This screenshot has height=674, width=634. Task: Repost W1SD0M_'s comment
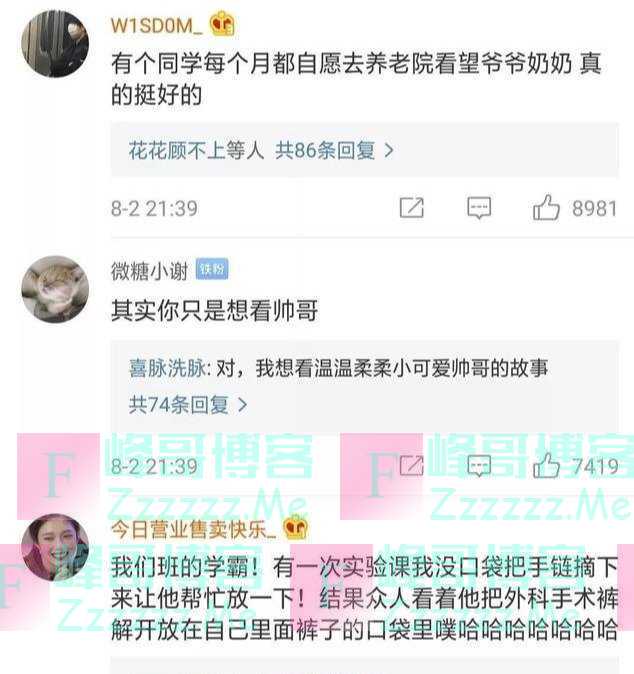tap(411, 208)
